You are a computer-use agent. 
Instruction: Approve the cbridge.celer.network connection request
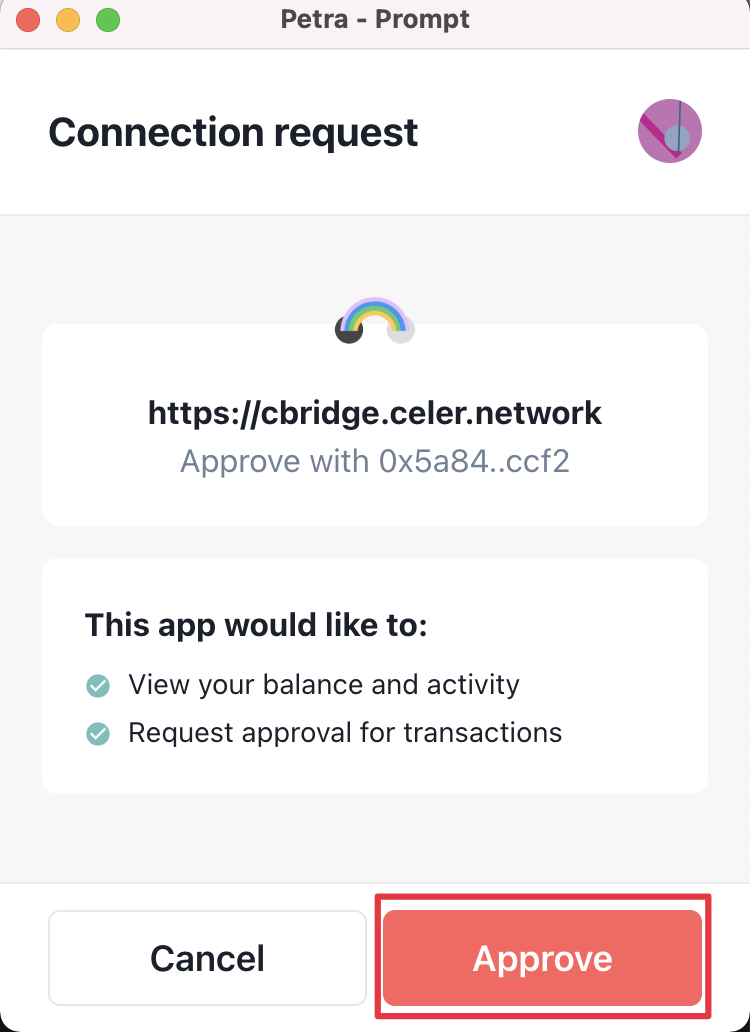(x=542, y=958)
